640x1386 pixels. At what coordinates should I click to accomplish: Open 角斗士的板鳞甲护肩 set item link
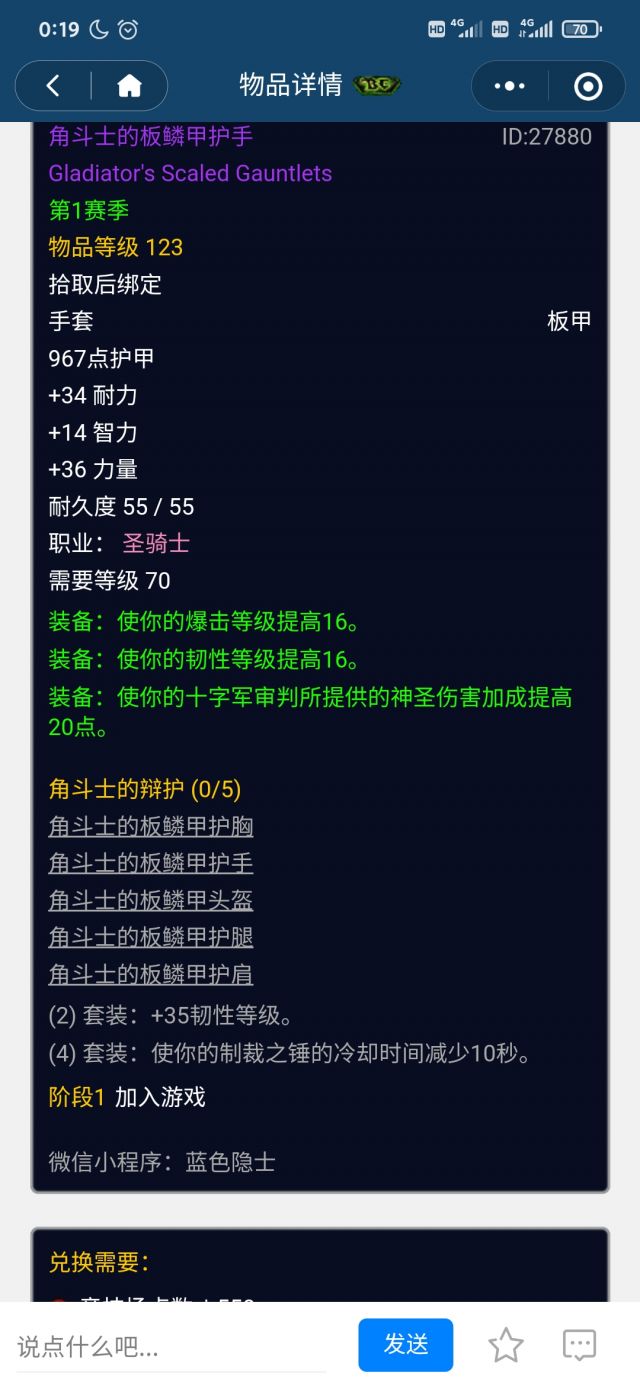pos(151,974)
